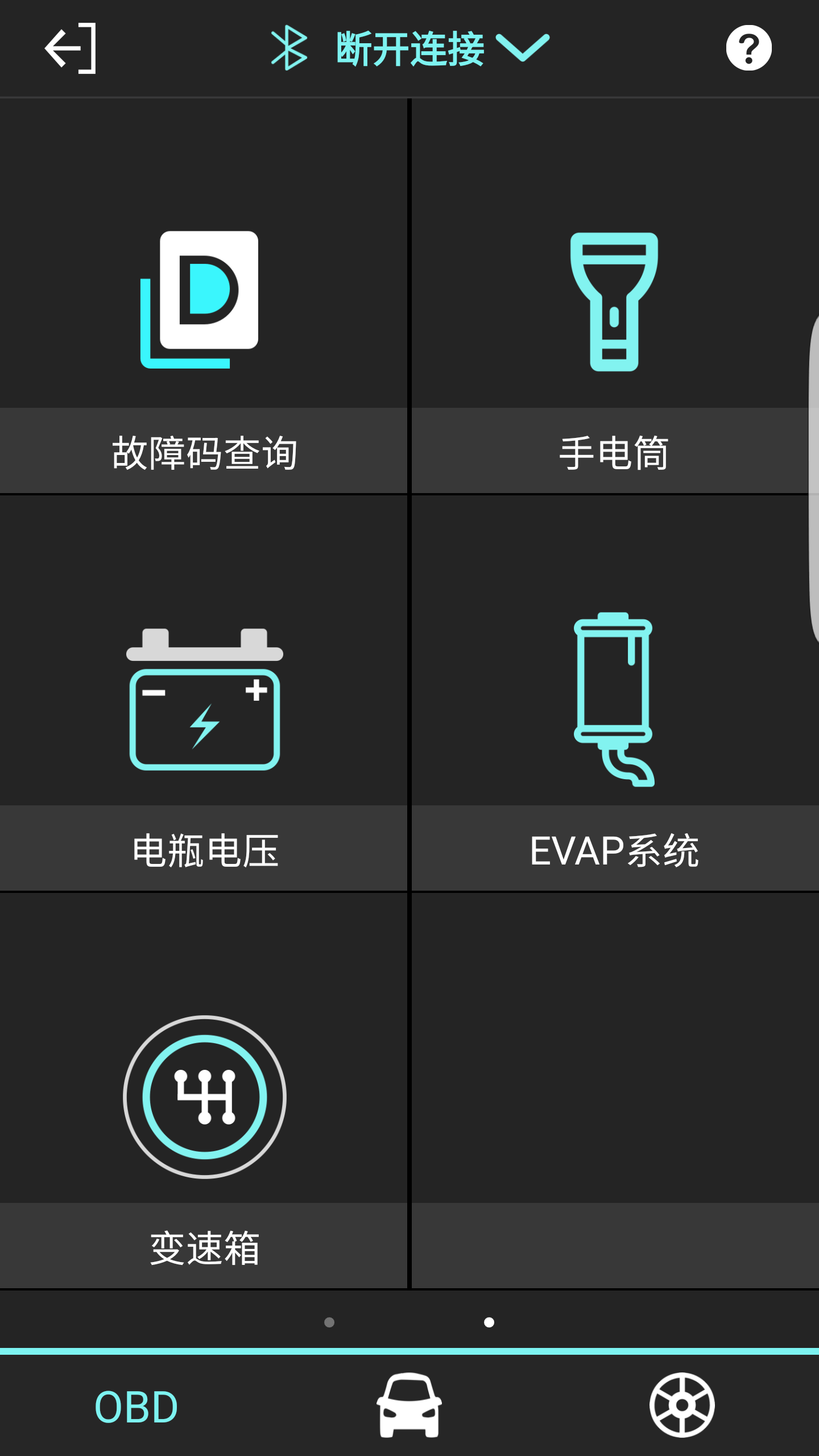Switch to the OBD tab
The image size is (819, 1456).
(x=136, y=1407)
